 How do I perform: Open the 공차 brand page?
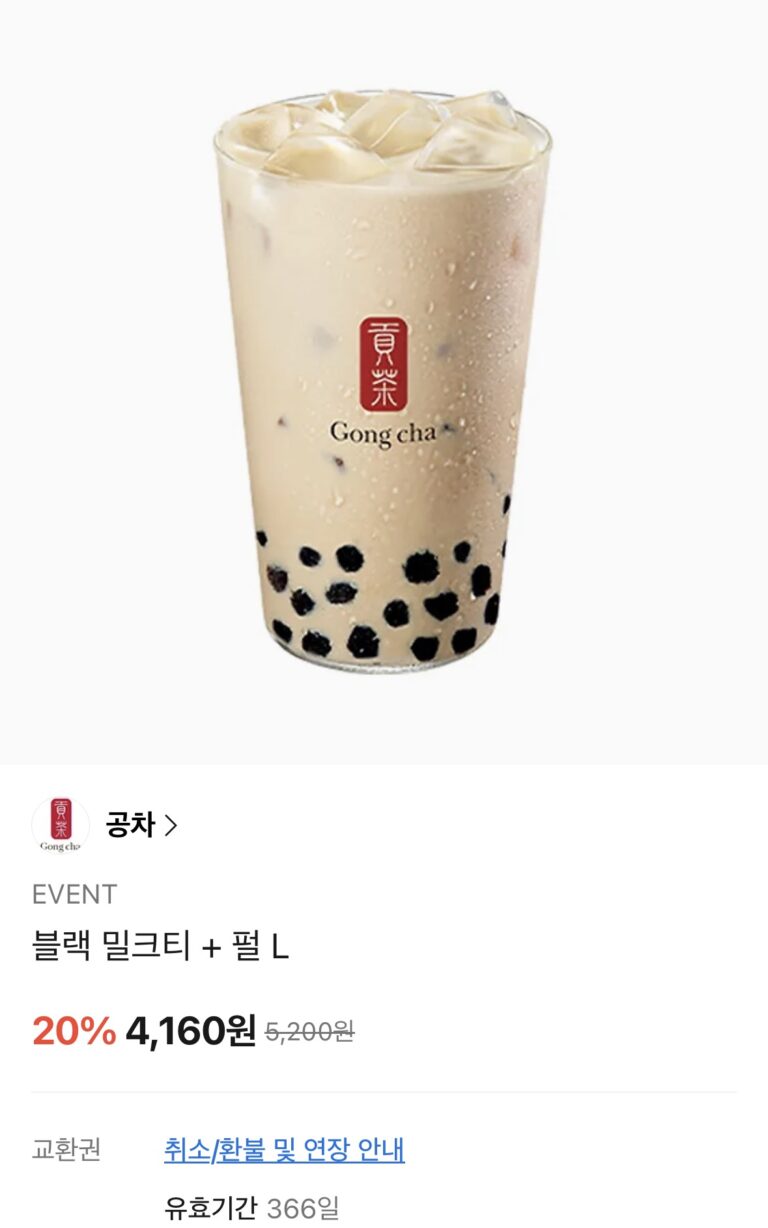coord(141,826)
